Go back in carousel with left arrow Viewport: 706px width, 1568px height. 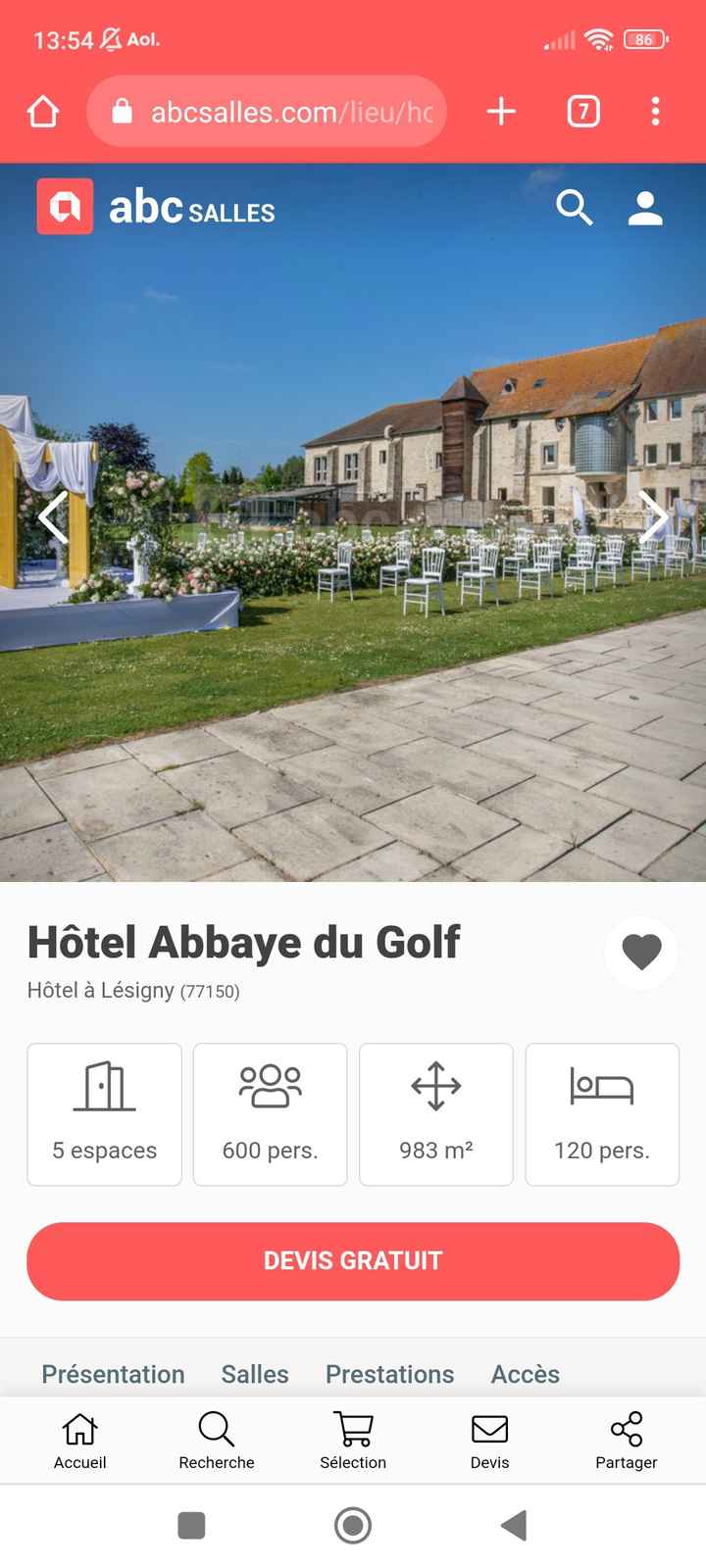pyautogui.click(x=54, y=516)
